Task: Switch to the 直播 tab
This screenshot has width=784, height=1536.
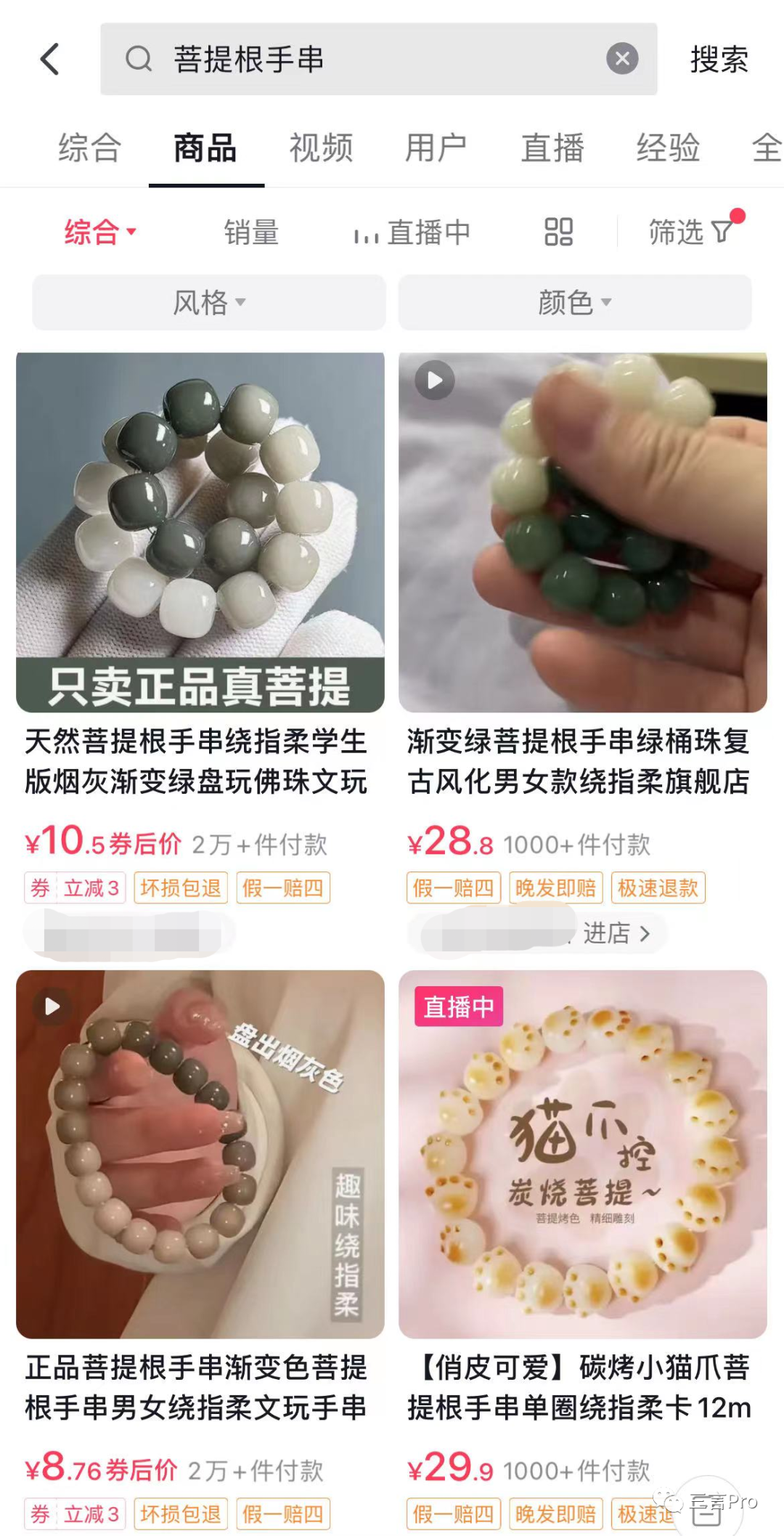Action: 552,148
